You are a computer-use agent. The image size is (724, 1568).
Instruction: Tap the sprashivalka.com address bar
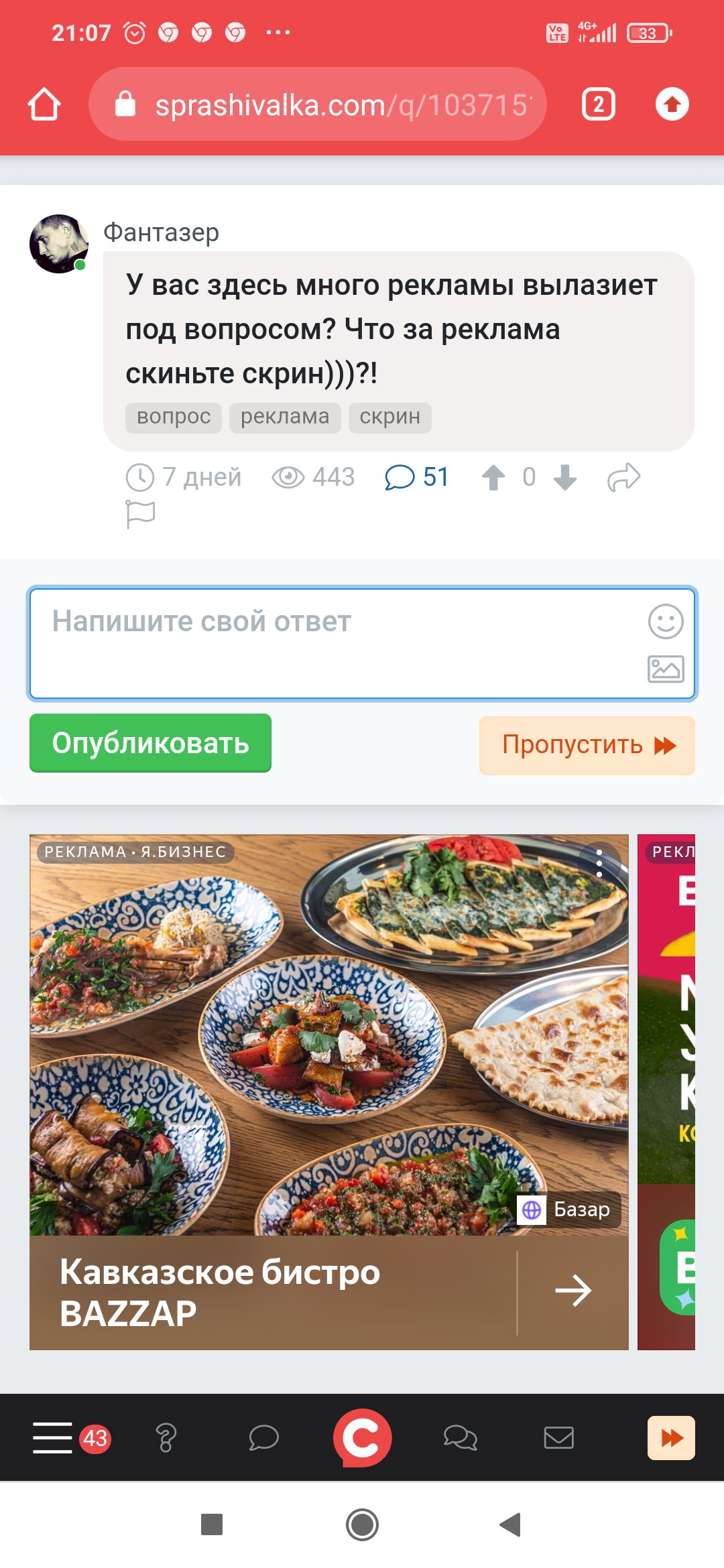(318, 105)
